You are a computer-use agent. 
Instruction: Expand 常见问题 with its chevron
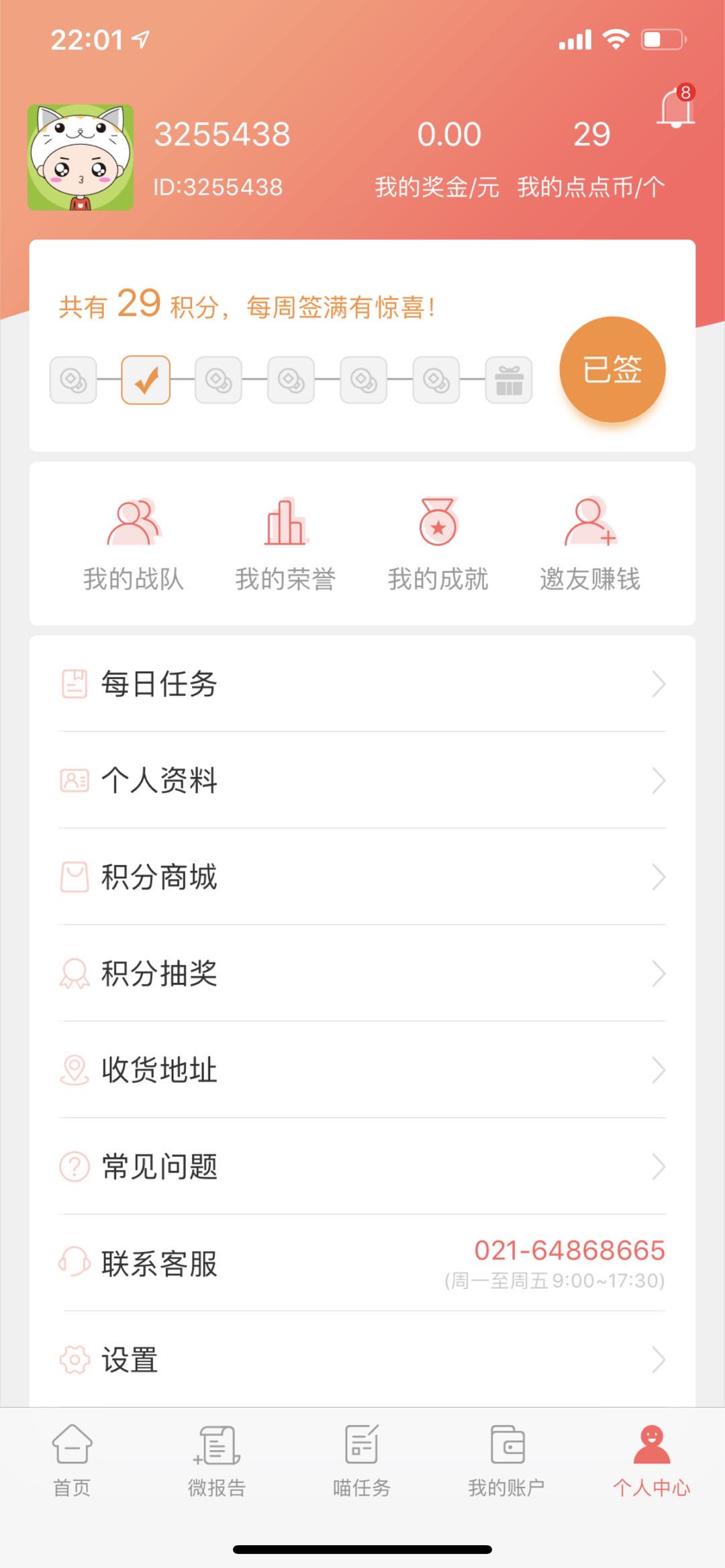click(658, 1166)
